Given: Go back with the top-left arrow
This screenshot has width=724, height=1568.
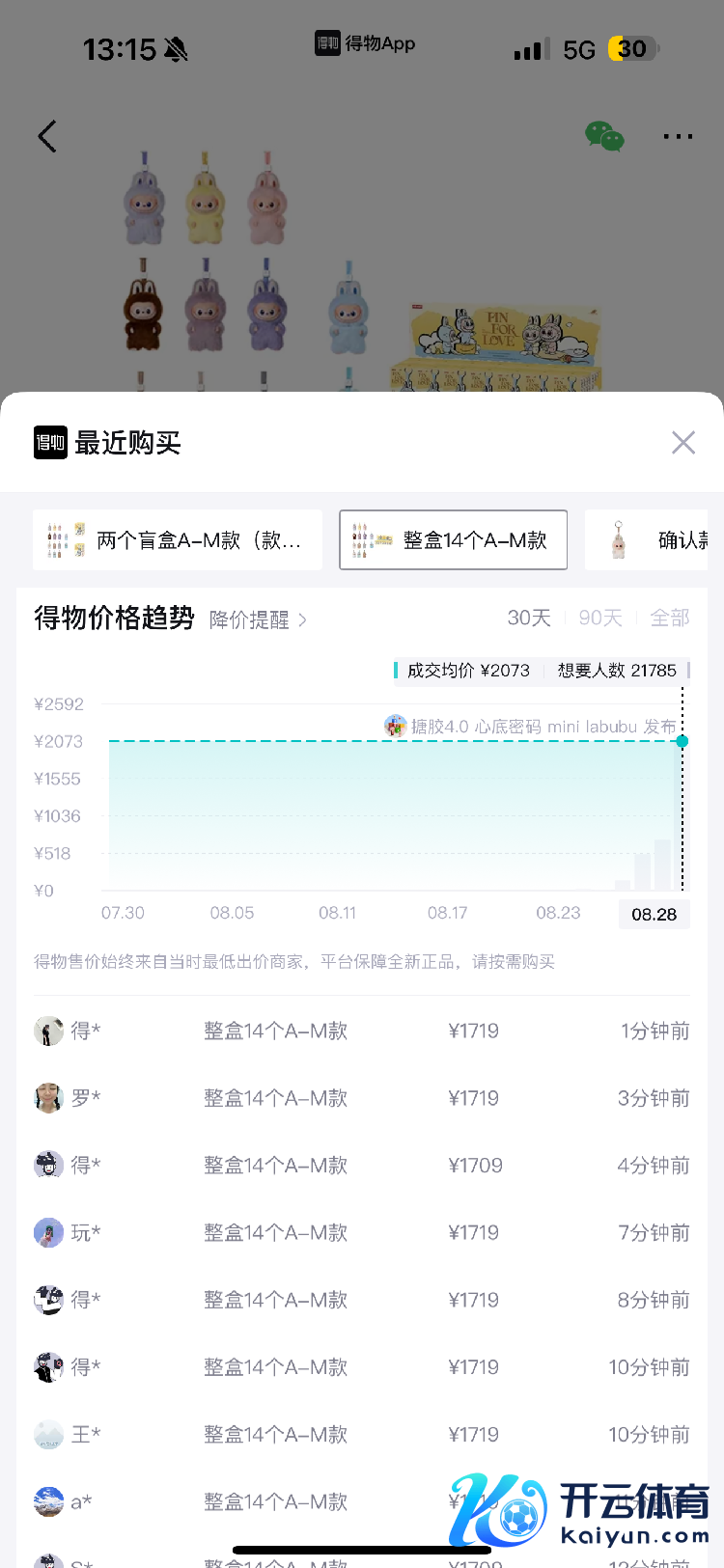Looking at the screenshot, I should pyautogui.click(x=47, y=136).
